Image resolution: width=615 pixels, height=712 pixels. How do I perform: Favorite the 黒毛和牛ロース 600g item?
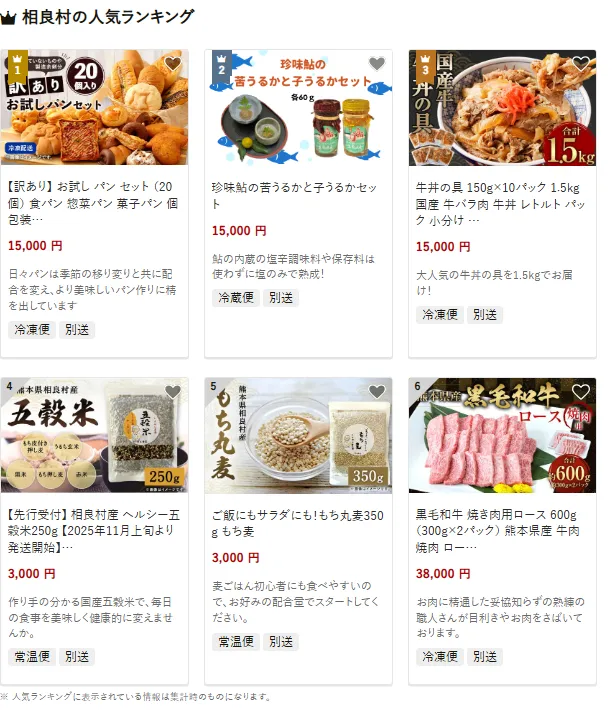(581, 392)
